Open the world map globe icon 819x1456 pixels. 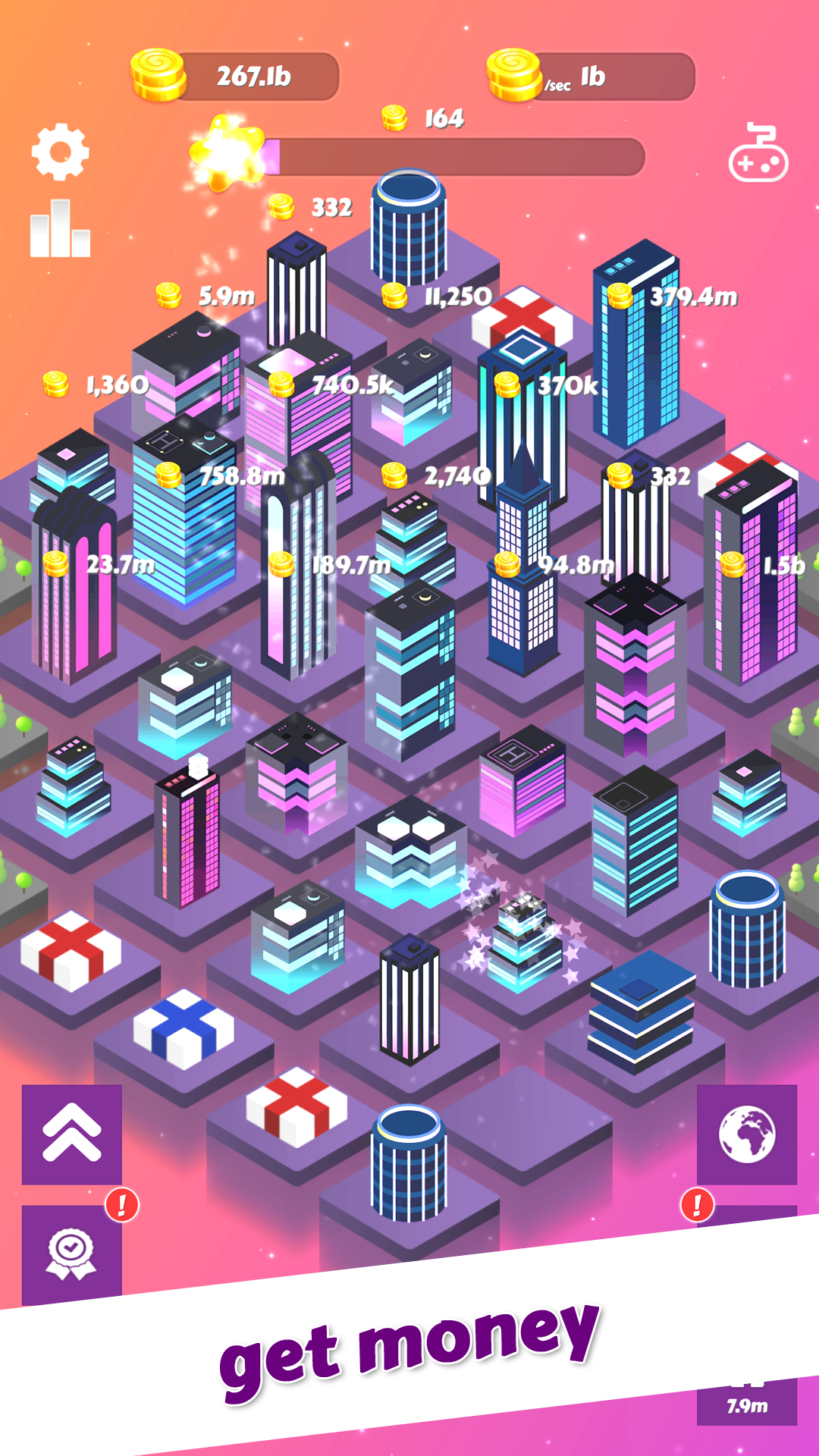[x=747, y=1134]
